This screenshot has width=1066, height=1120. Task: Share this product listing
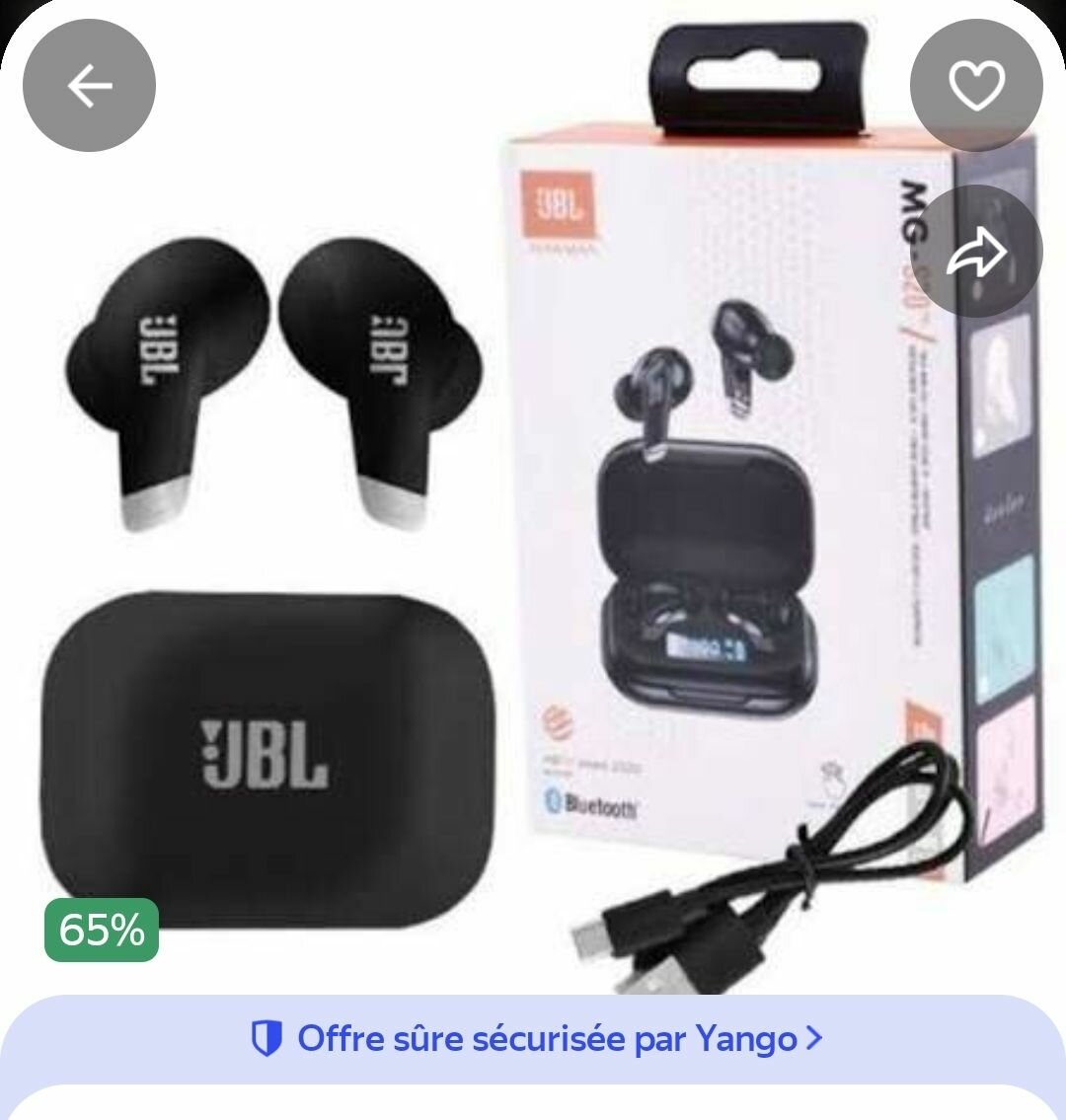pyautogui.click(x=975, y=253)
